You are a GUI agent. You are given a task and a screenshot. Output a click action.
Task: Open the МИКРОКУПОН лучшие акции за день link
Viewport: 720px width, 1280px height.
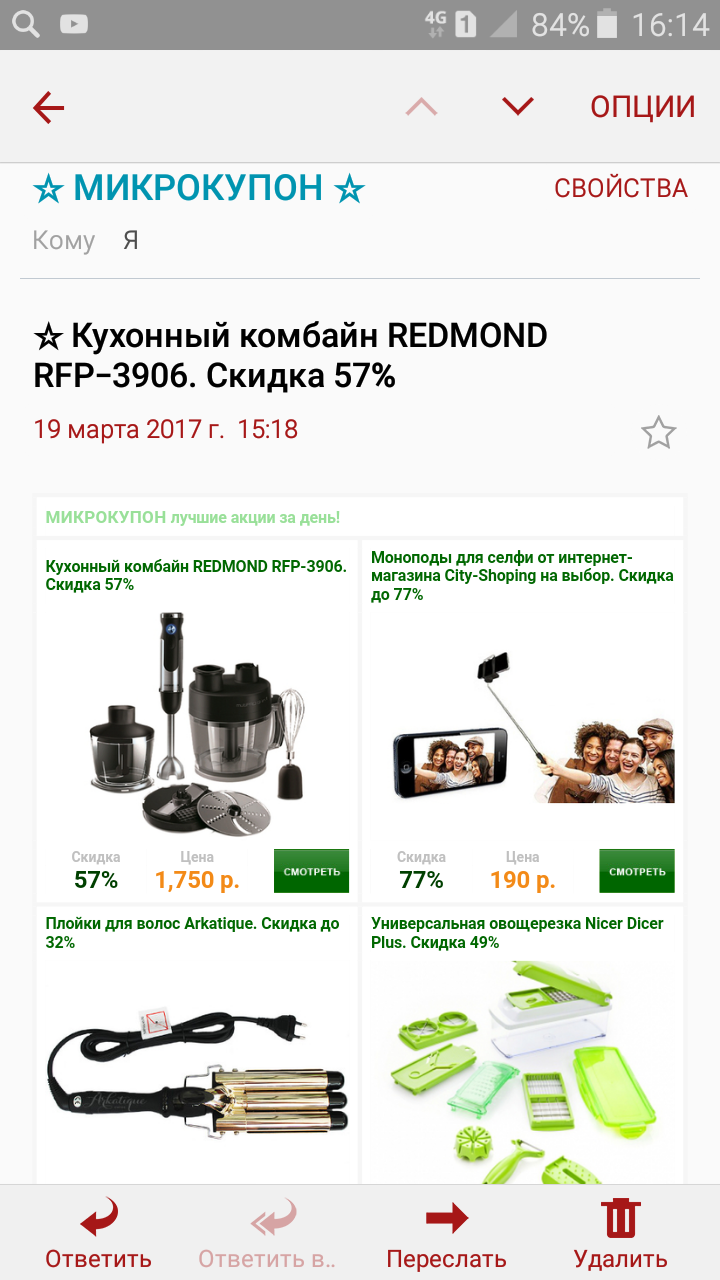click(x=193, y=518)
